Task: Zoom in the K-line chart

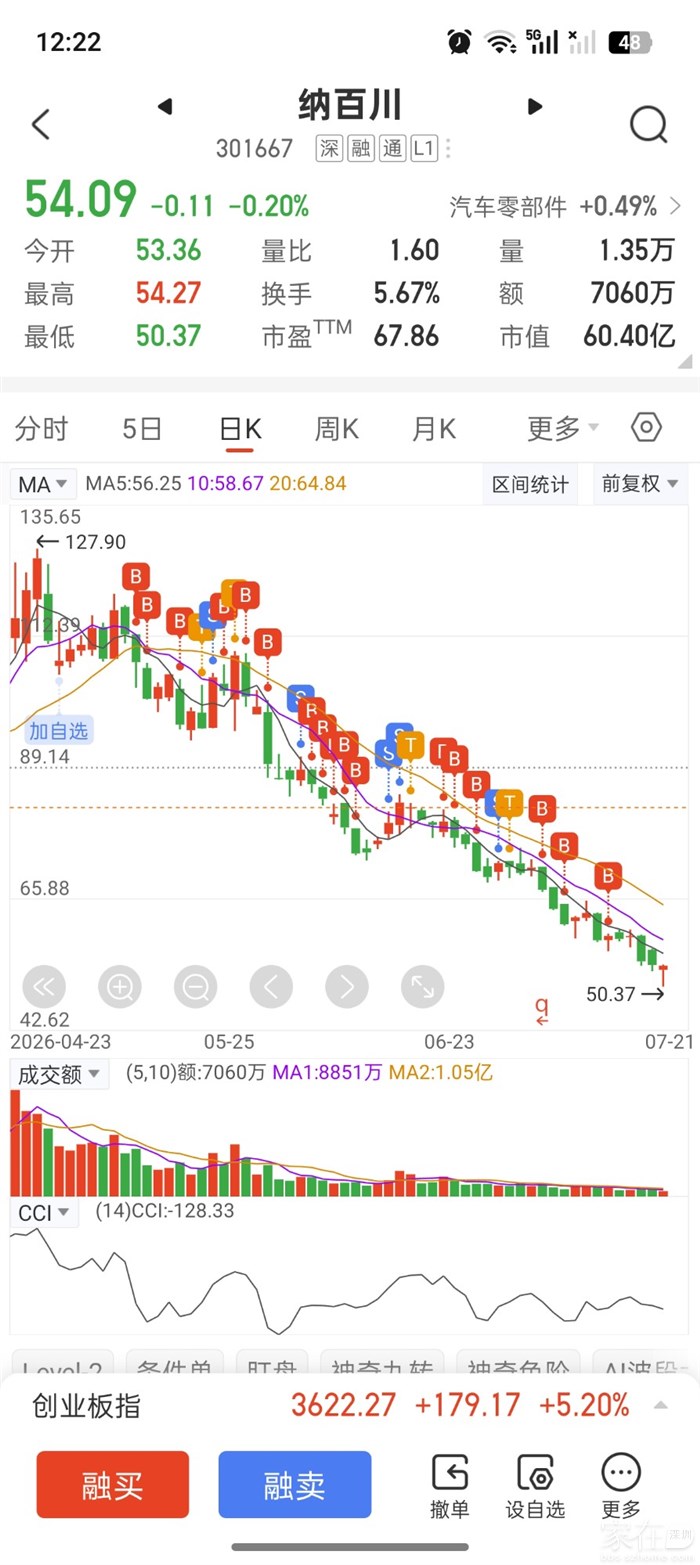Action: (120, 988)
